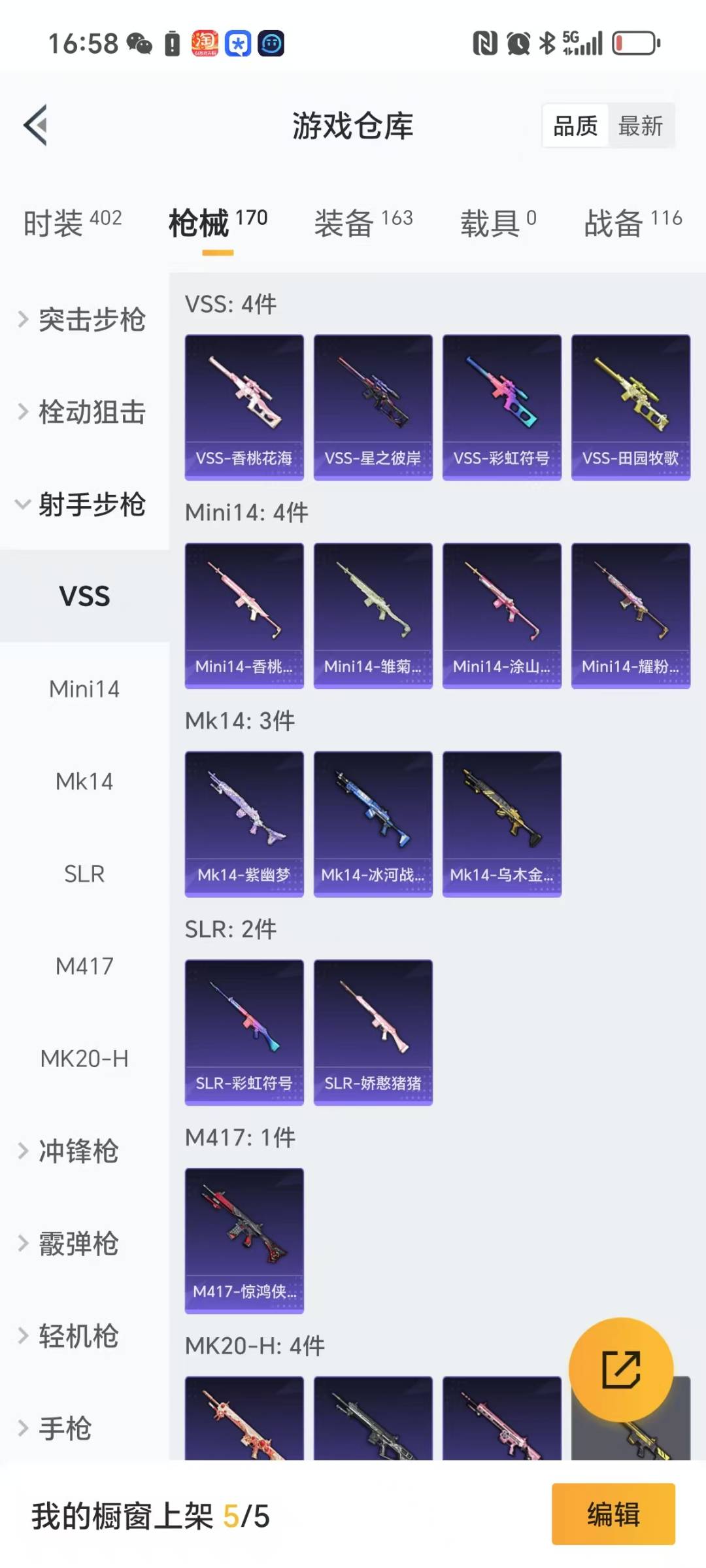Switch to the 战备 tab

(633, 222)
